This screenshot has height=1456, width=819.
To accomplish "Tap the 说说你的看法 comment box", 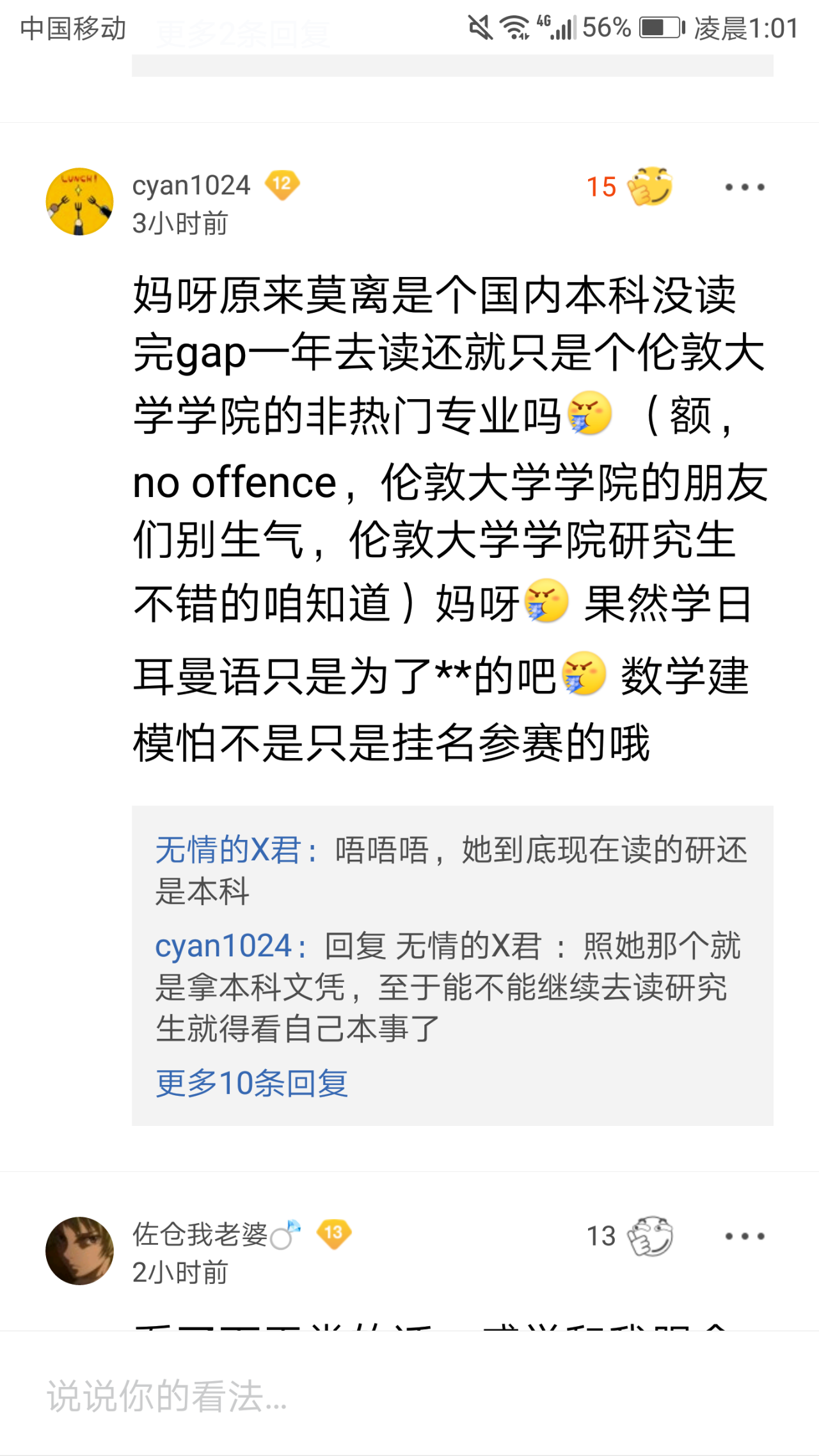I will (x=409, y=1396).
